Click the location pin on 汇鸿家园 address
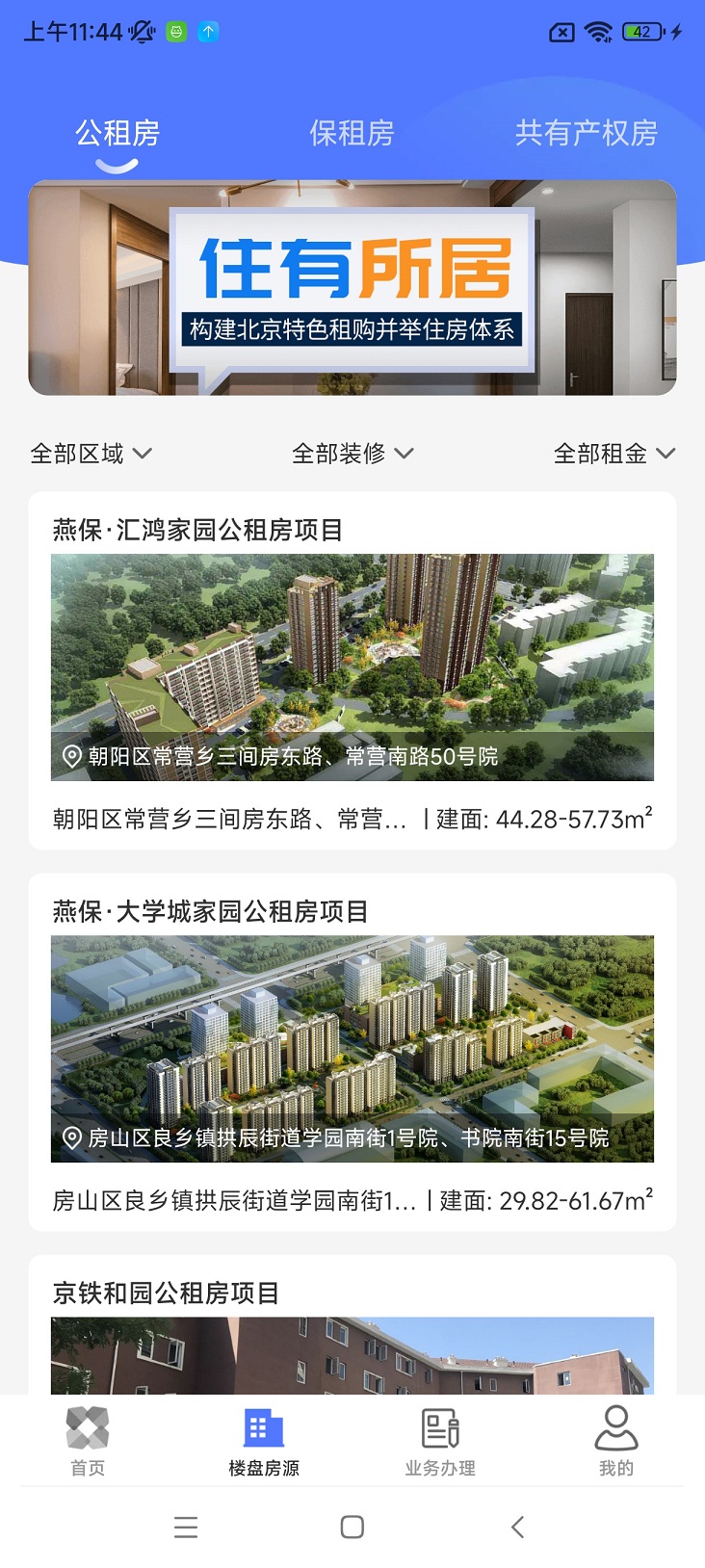The height and width of the screenshot is (1568, 705). (68, 757)
